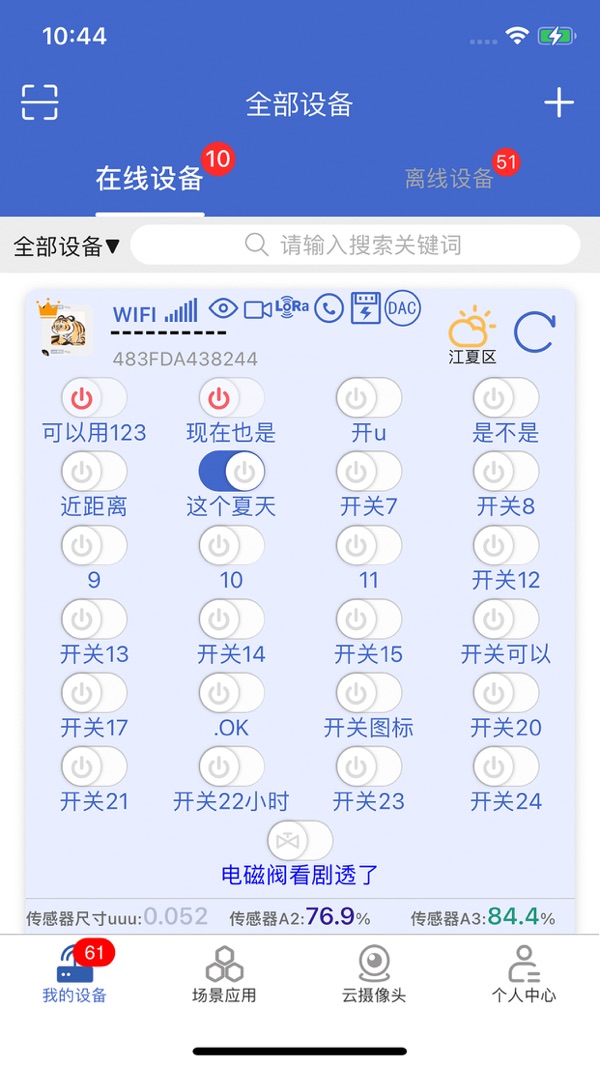
Task: Toggle the 现在也是 switch
Action: pos(231,398)
